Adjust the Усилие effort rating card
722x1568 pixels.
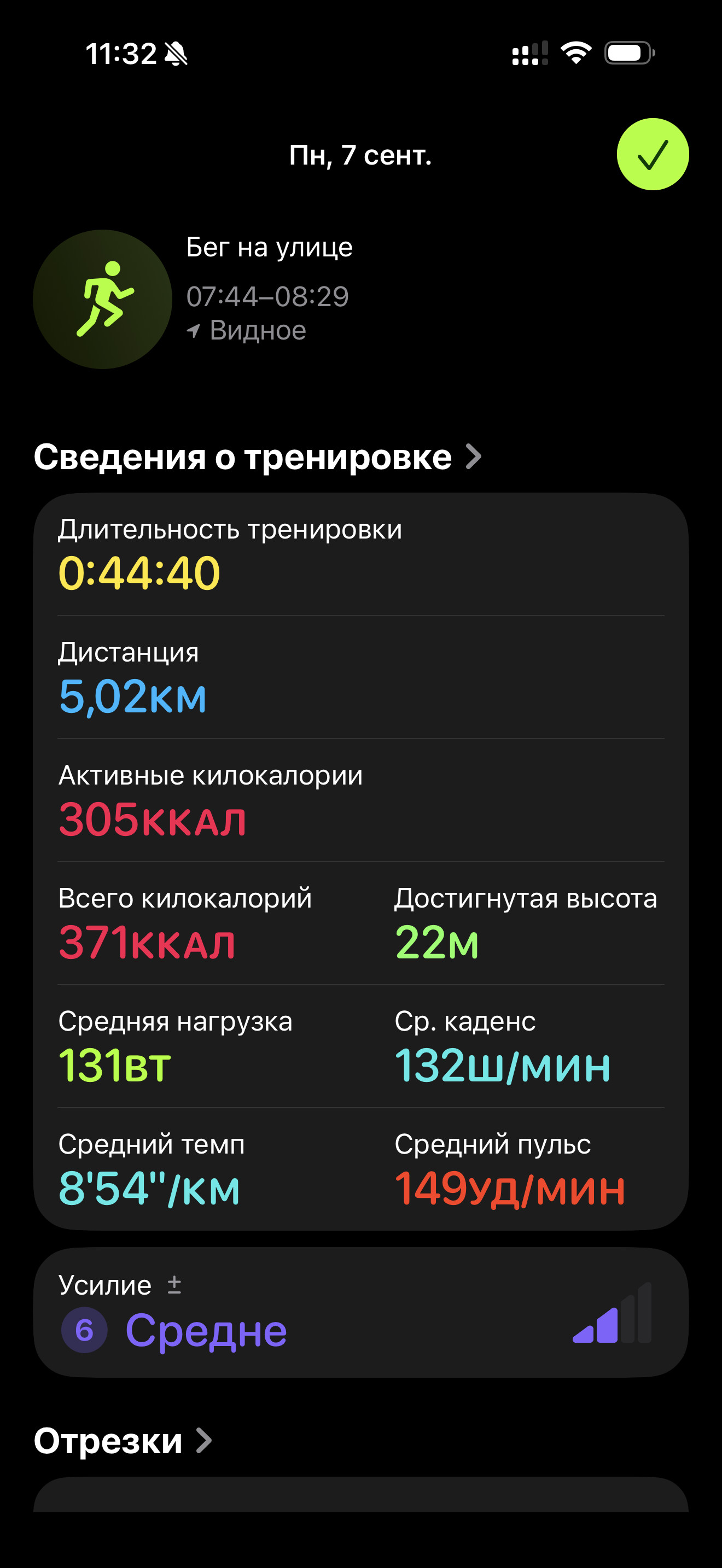coord(361,1312)
